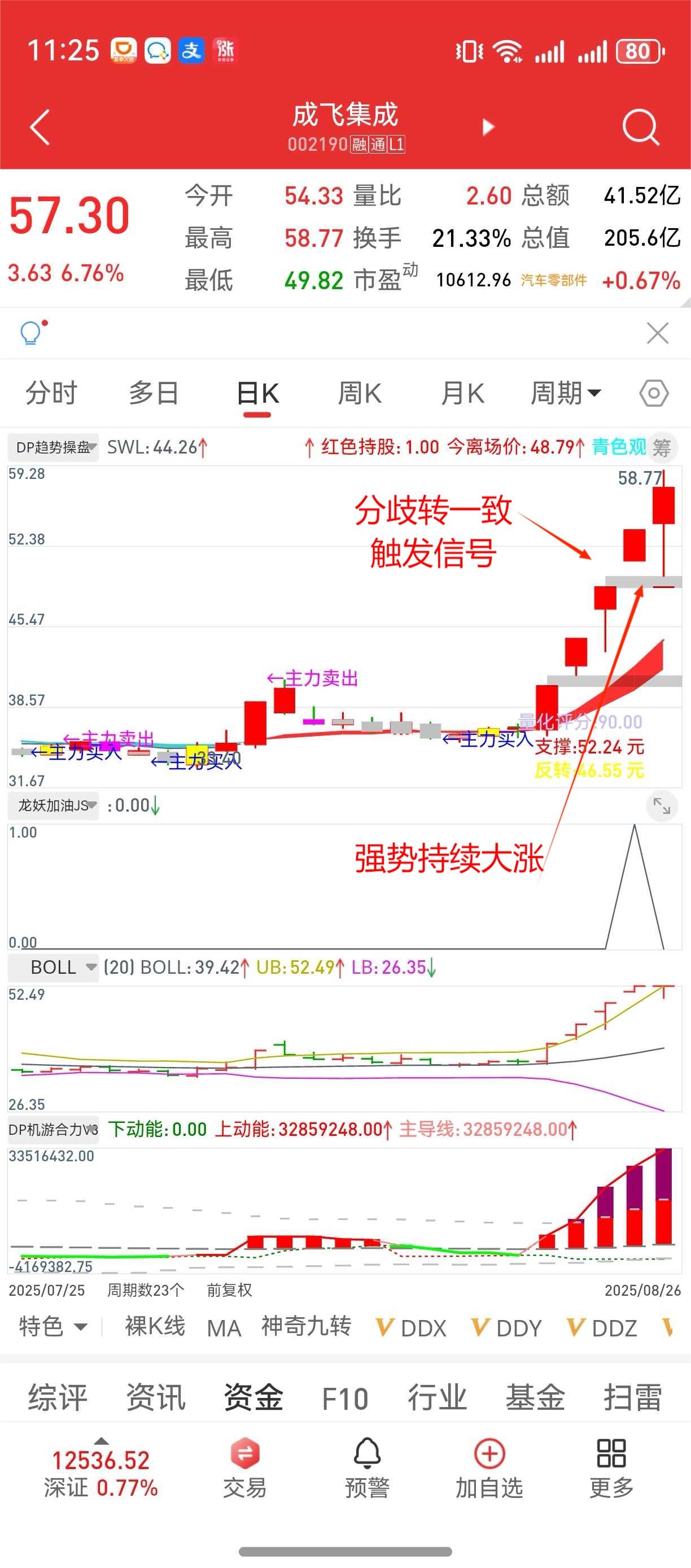Expand the 周期 period dropdown

[x=566, y=393]
